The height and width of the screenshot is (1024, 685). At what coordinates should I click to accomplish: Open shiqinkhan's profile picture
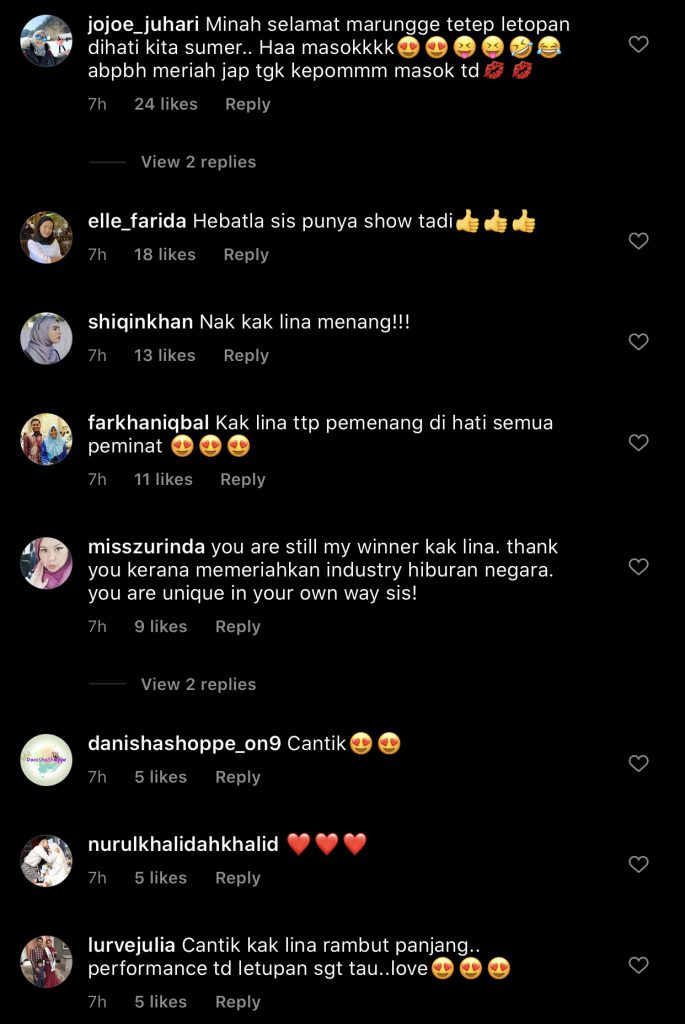click(46, 338)
